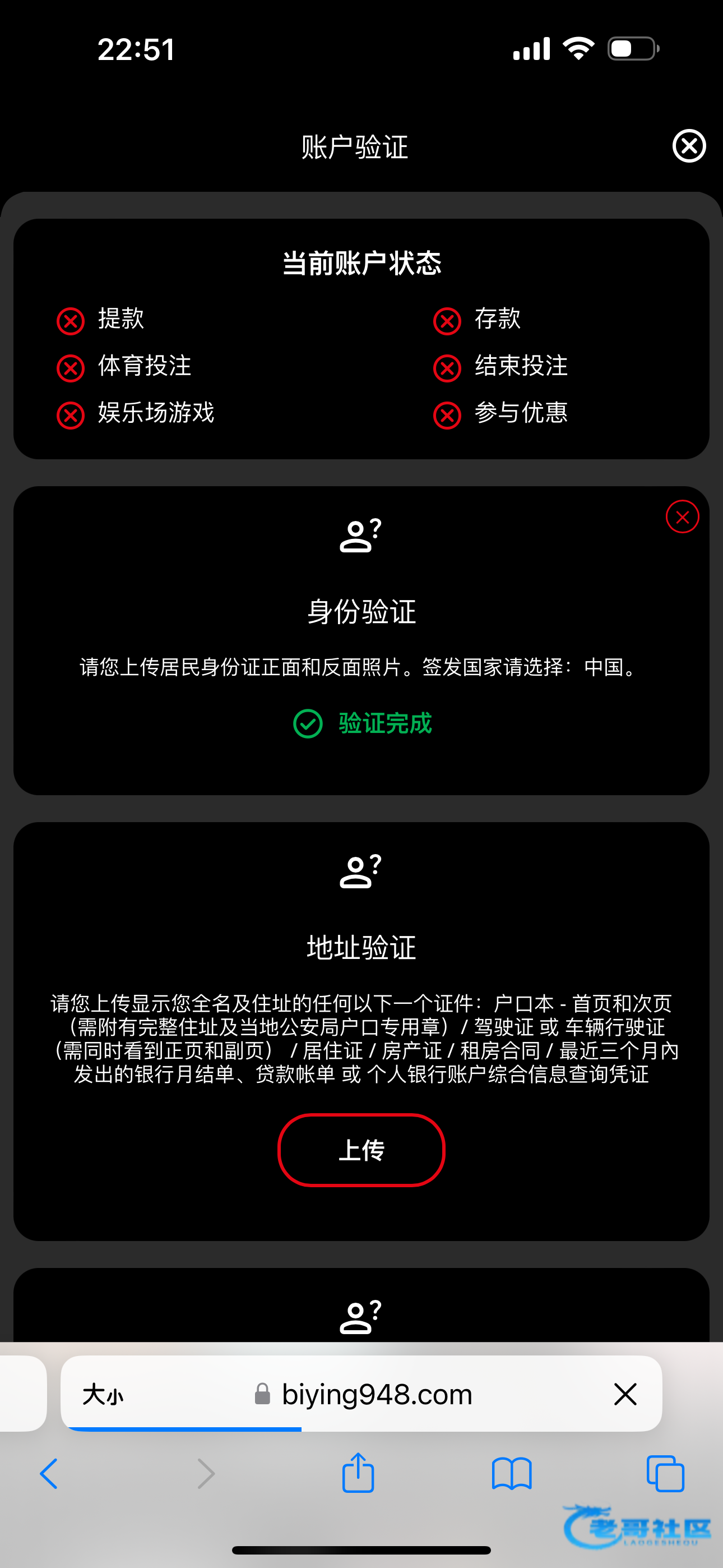Open the 大小 page text size menu

[103, 1394]
